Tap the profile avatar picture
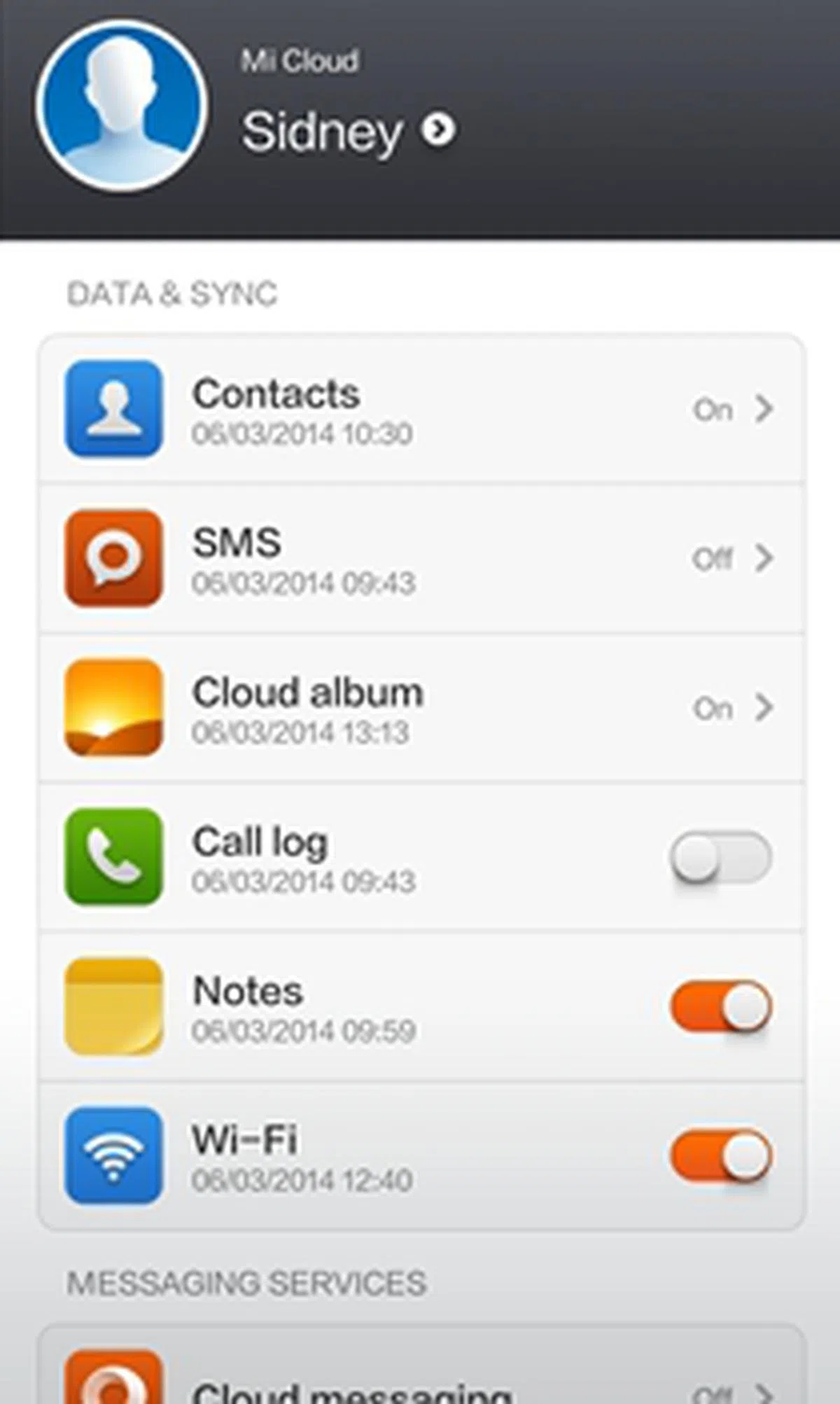This screenshot has width=840, height=1404. pos(122,106)
